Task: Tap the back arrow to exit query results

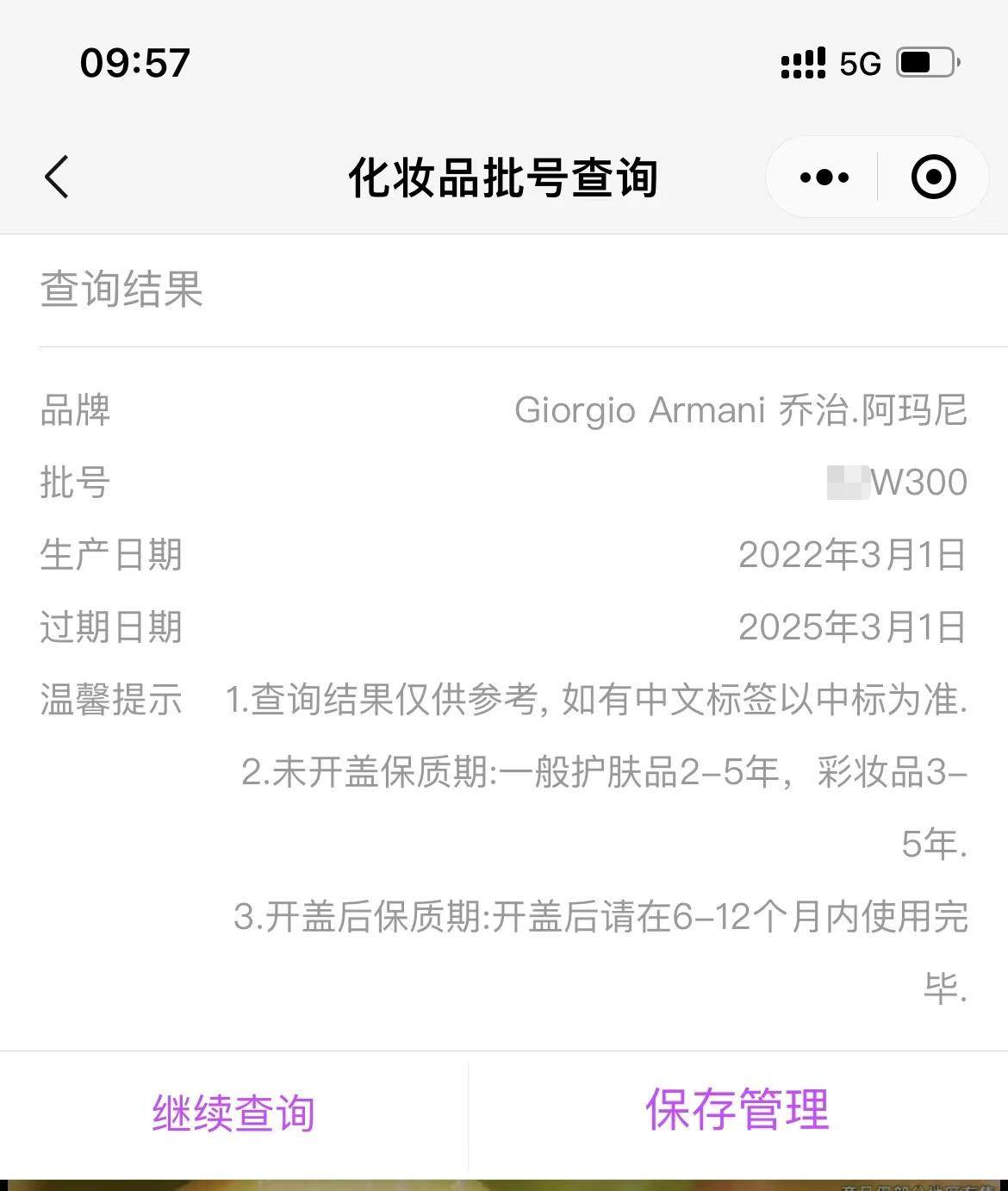Action: point(57,177)
